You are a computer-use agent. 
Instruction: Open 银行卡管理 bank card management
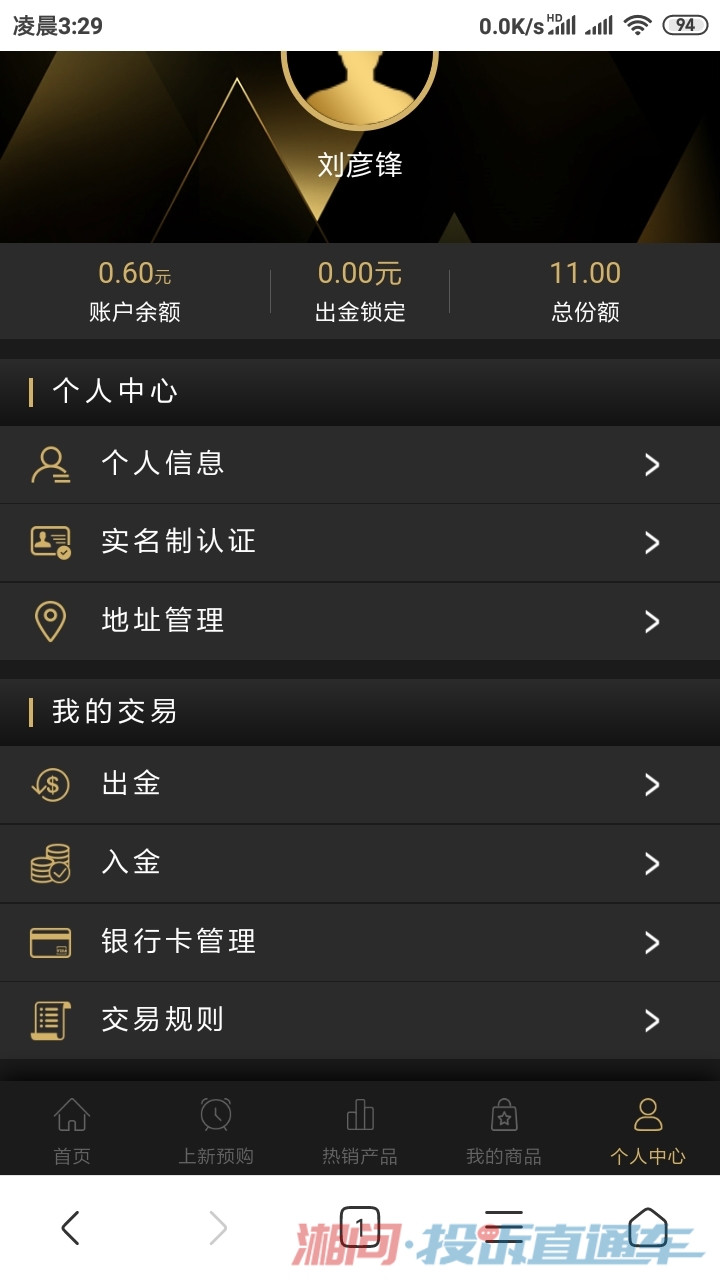click(x=360, y=942)
